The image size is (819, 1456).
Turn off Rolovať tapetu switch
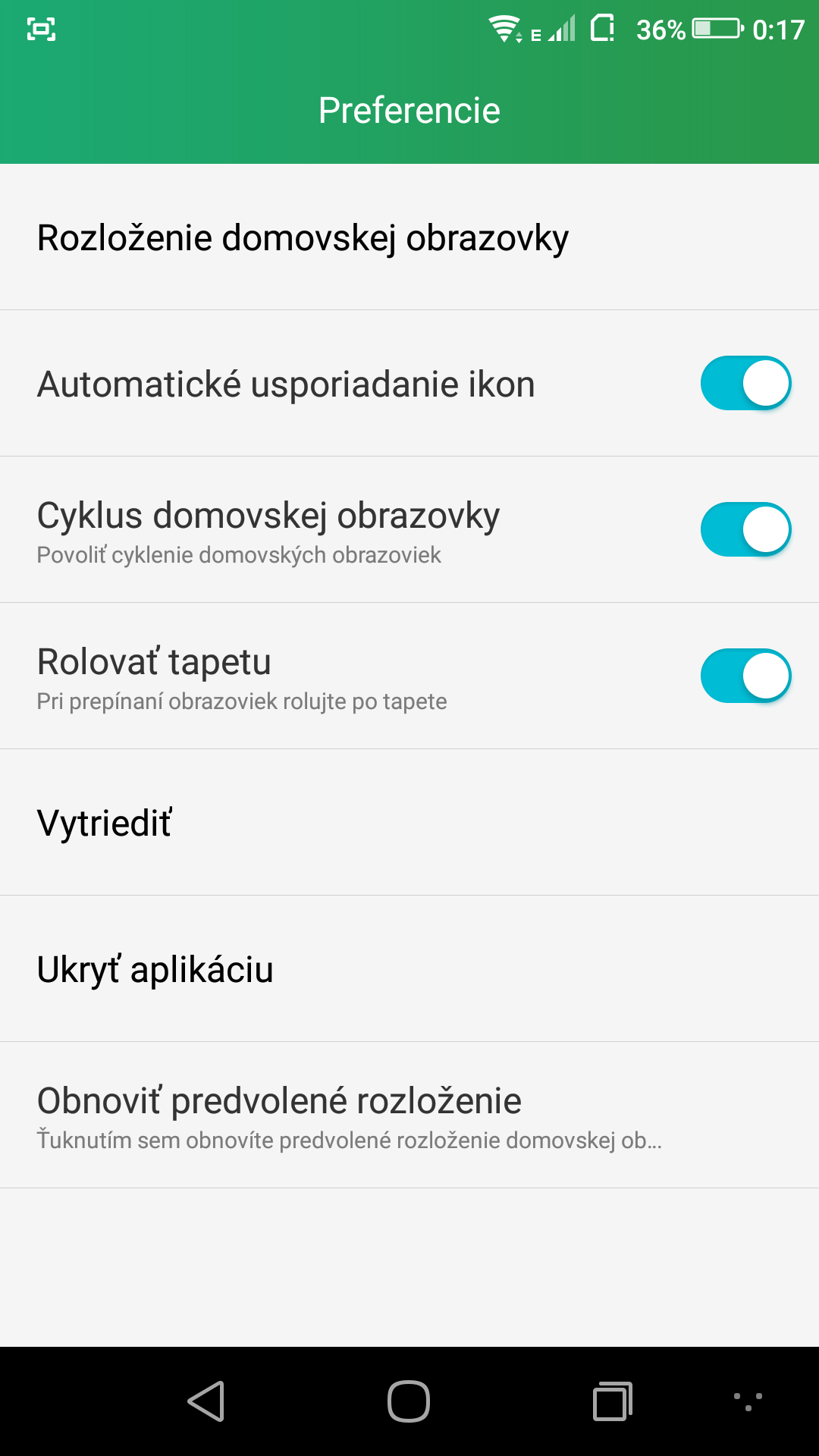[745, 676]
